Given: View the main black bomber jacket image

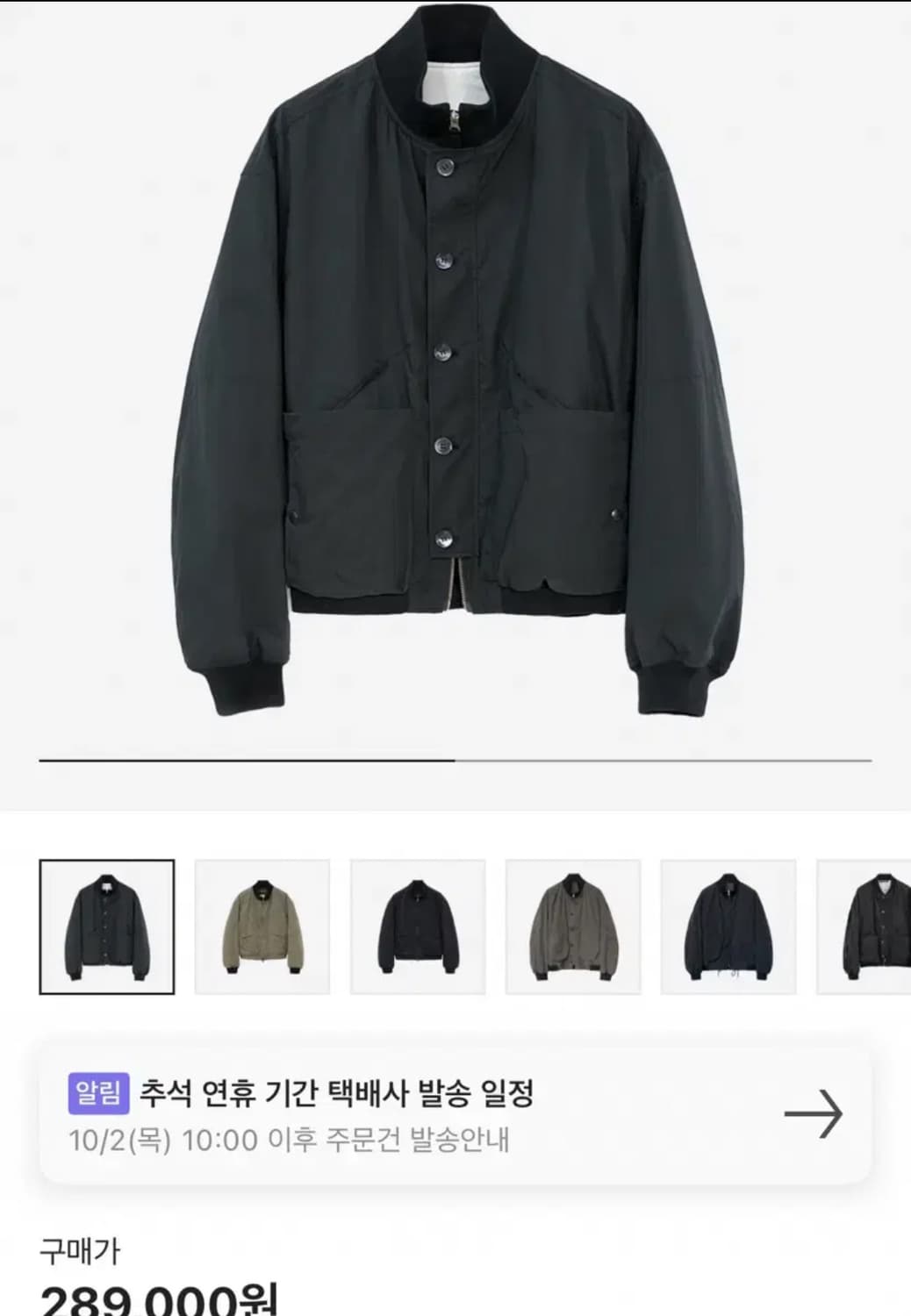Looking at the screenshot, I should (x=455, y=368).
